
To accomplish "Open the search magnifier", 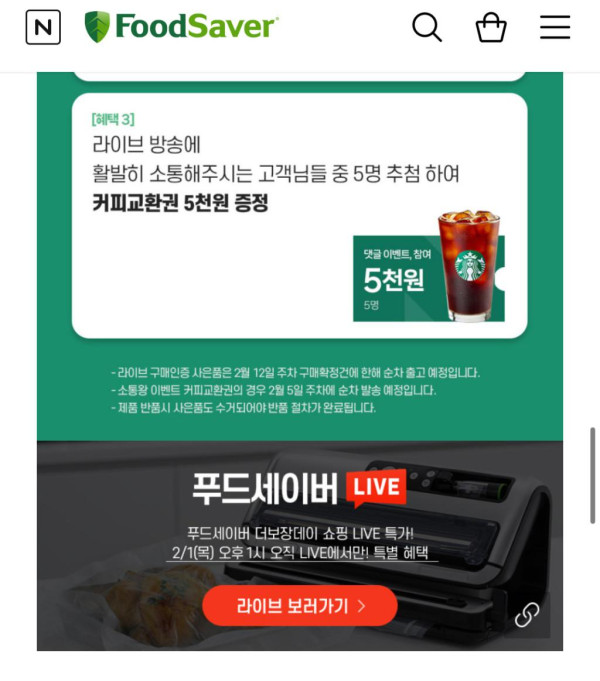I will [427, 28].
